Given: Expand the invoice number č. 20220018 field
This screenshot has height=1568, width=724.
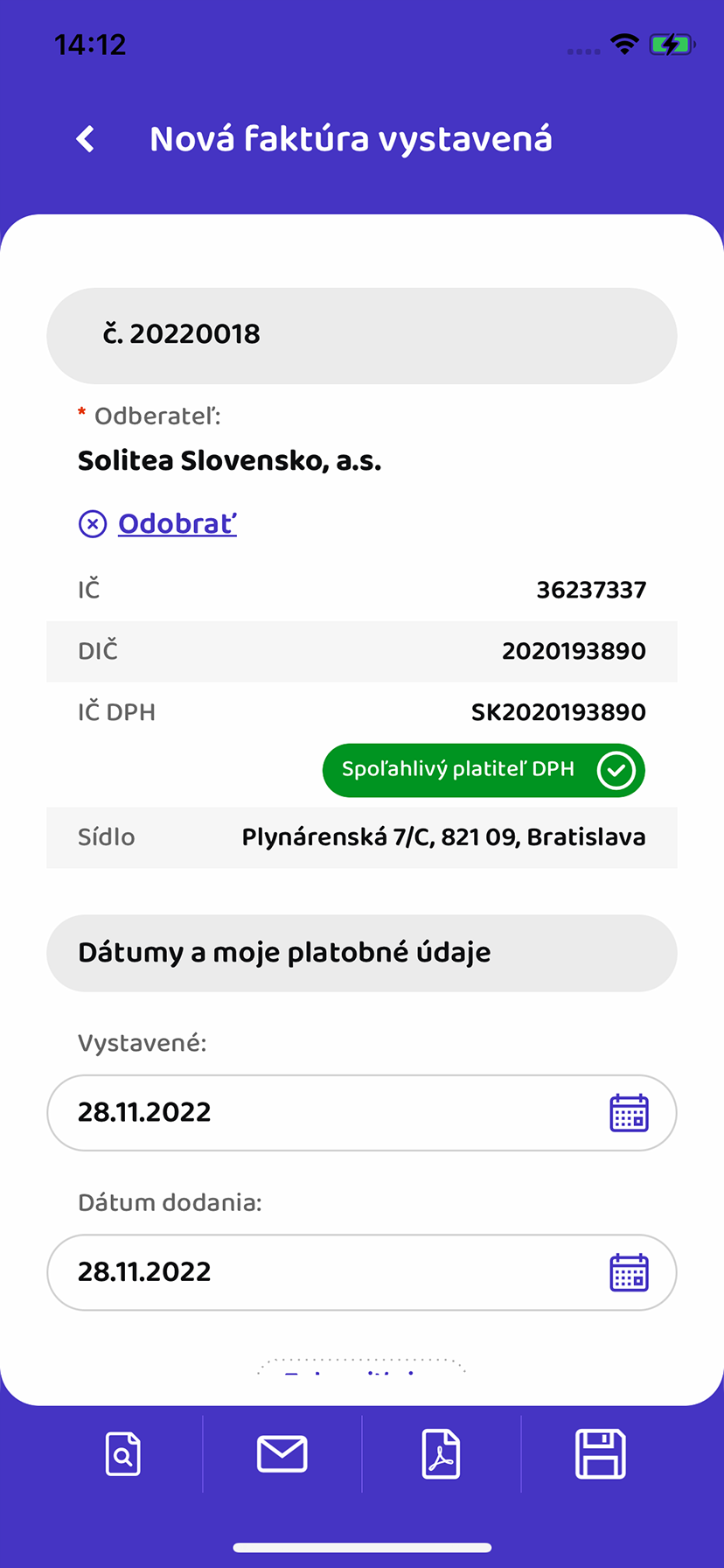Looking at the screenshot, I should tap(361, 335).
